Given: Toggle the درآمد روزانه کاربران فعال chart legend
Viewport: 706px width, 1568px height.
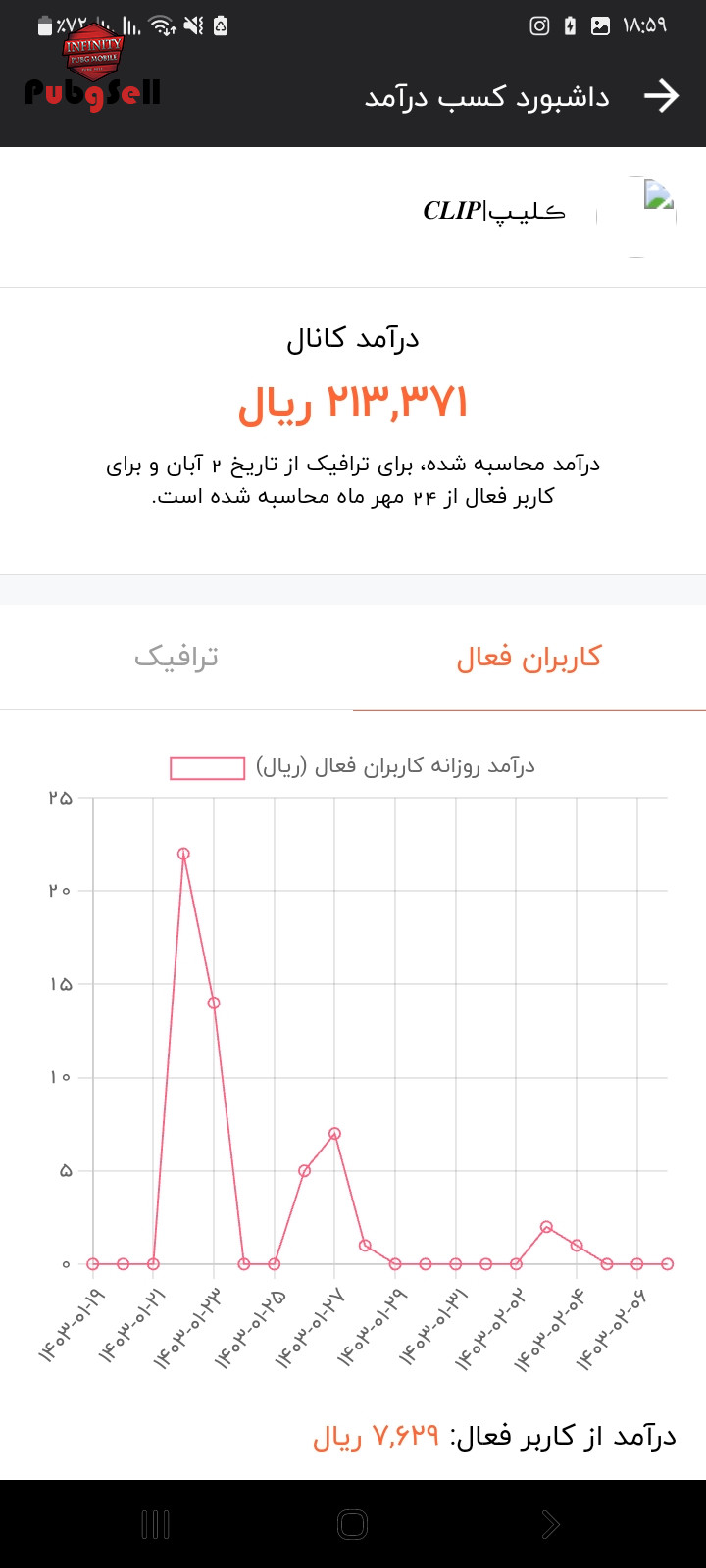Looking at the screenshot, I should 353,766.
